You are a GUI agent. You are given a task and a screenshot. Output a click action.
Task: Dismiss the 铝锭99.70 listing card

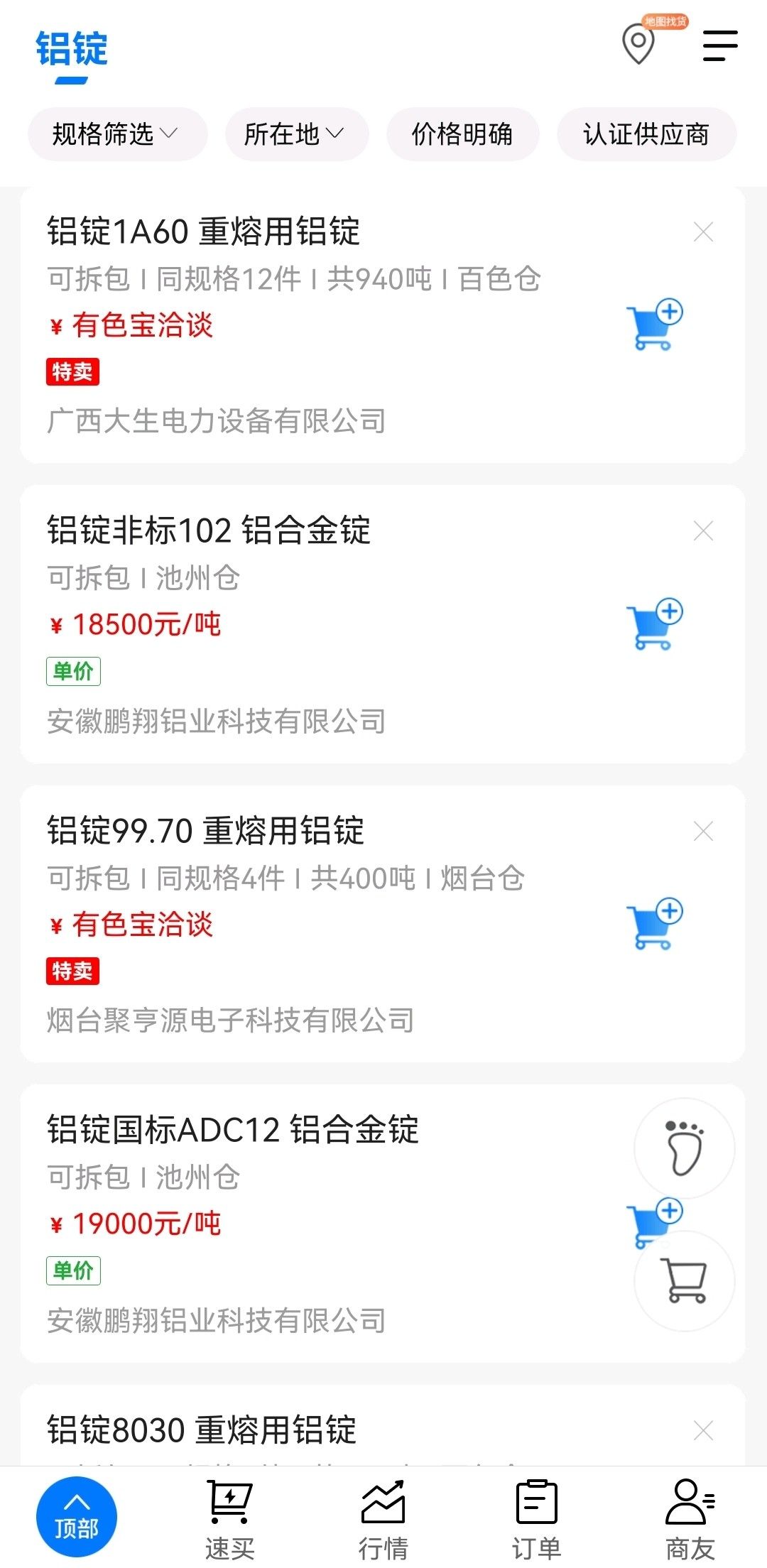[x=703, y=831]
